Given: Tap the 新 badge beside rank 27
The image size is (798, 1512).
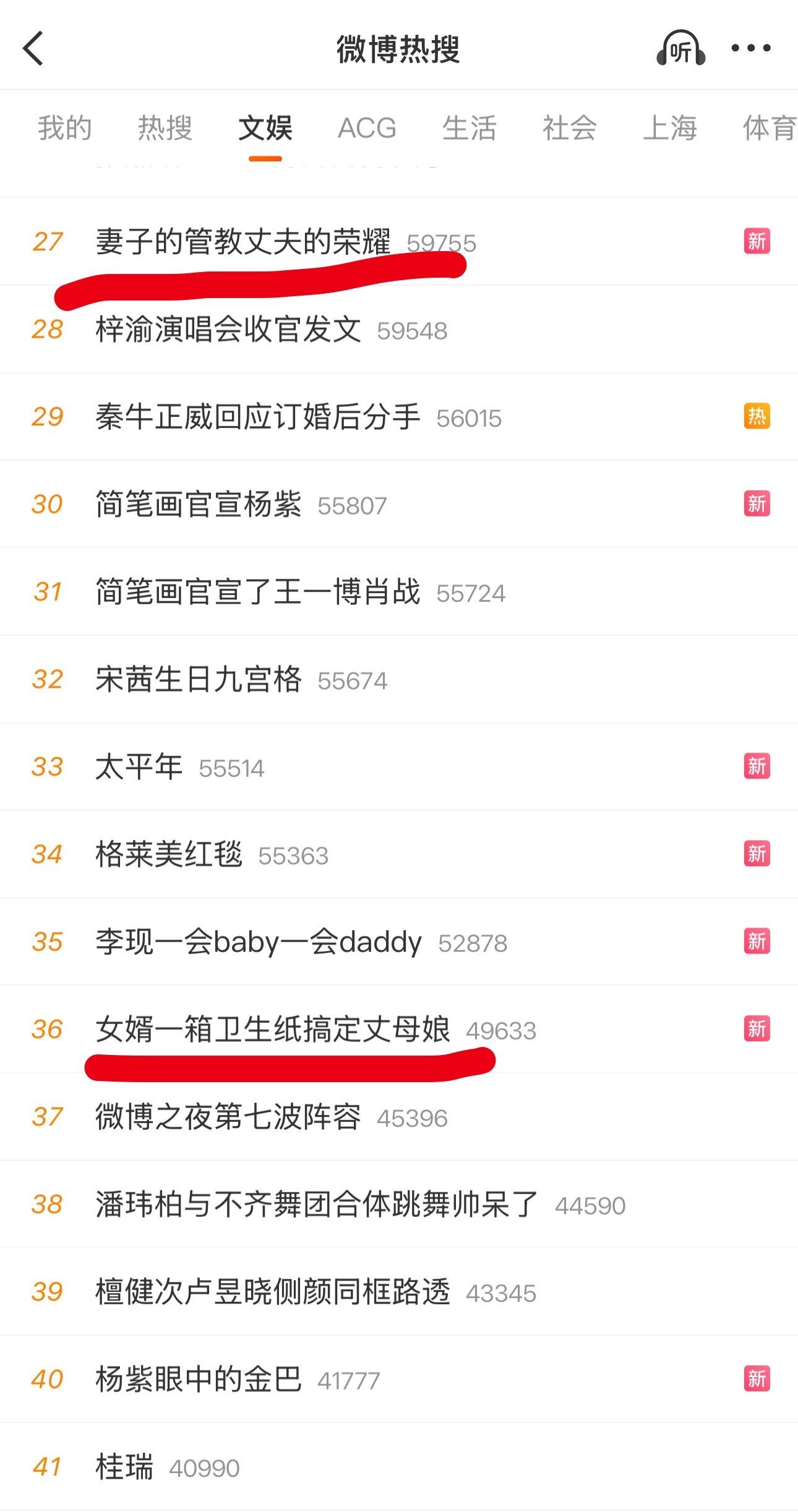Looking at the screenshot, I should tap(756, 241).
